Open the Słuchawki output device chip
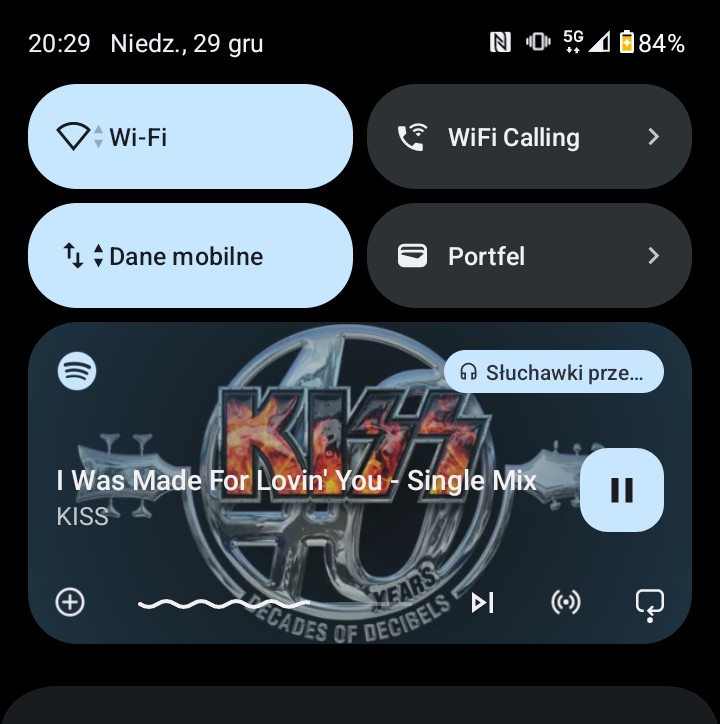Image resolution: width=720 pixels, height=724 pixels. pyautogui.click(x=553, y=372)
